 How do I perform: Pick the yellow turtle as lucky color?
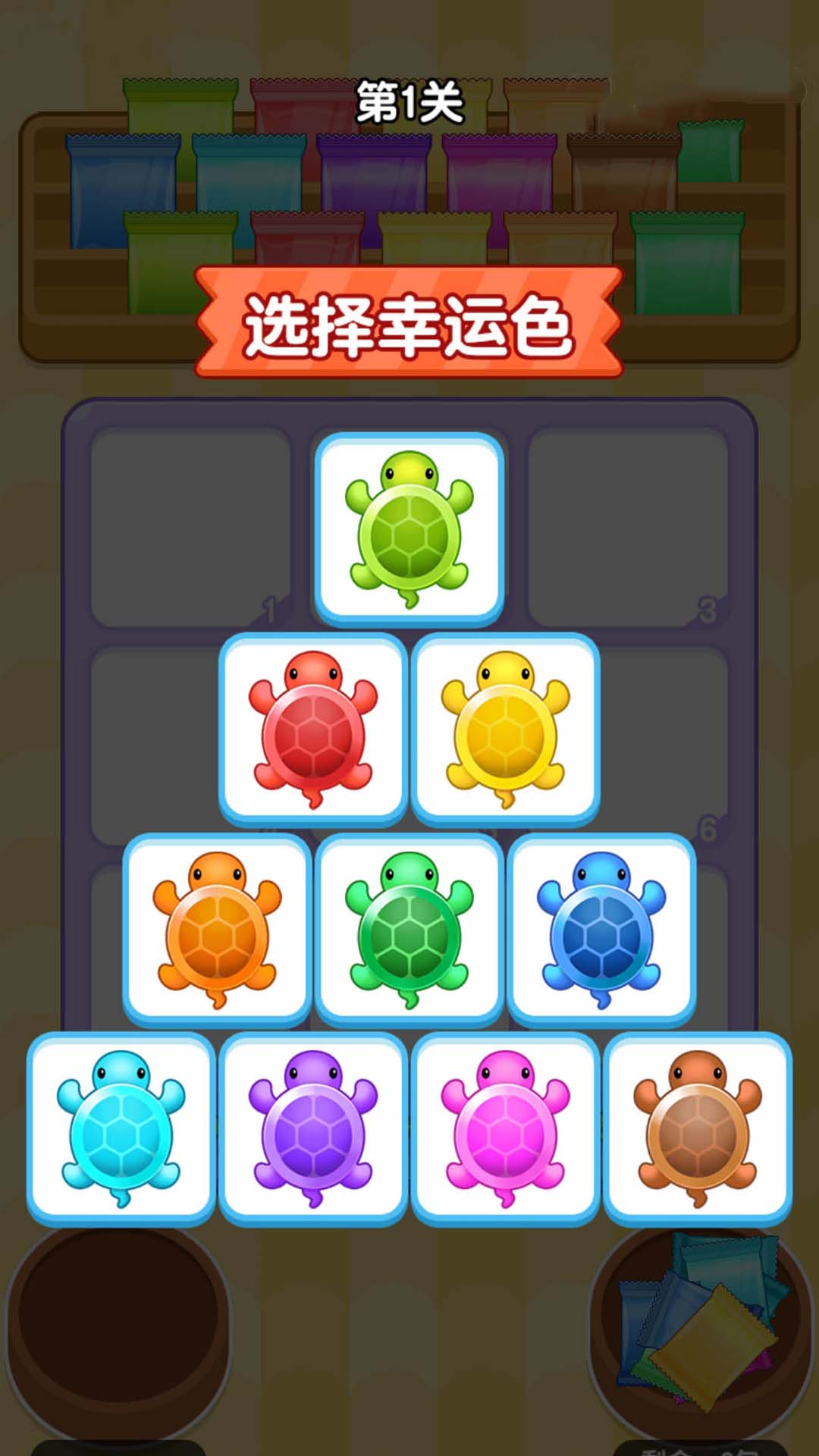pyautogui.click(x=506, y=729)
